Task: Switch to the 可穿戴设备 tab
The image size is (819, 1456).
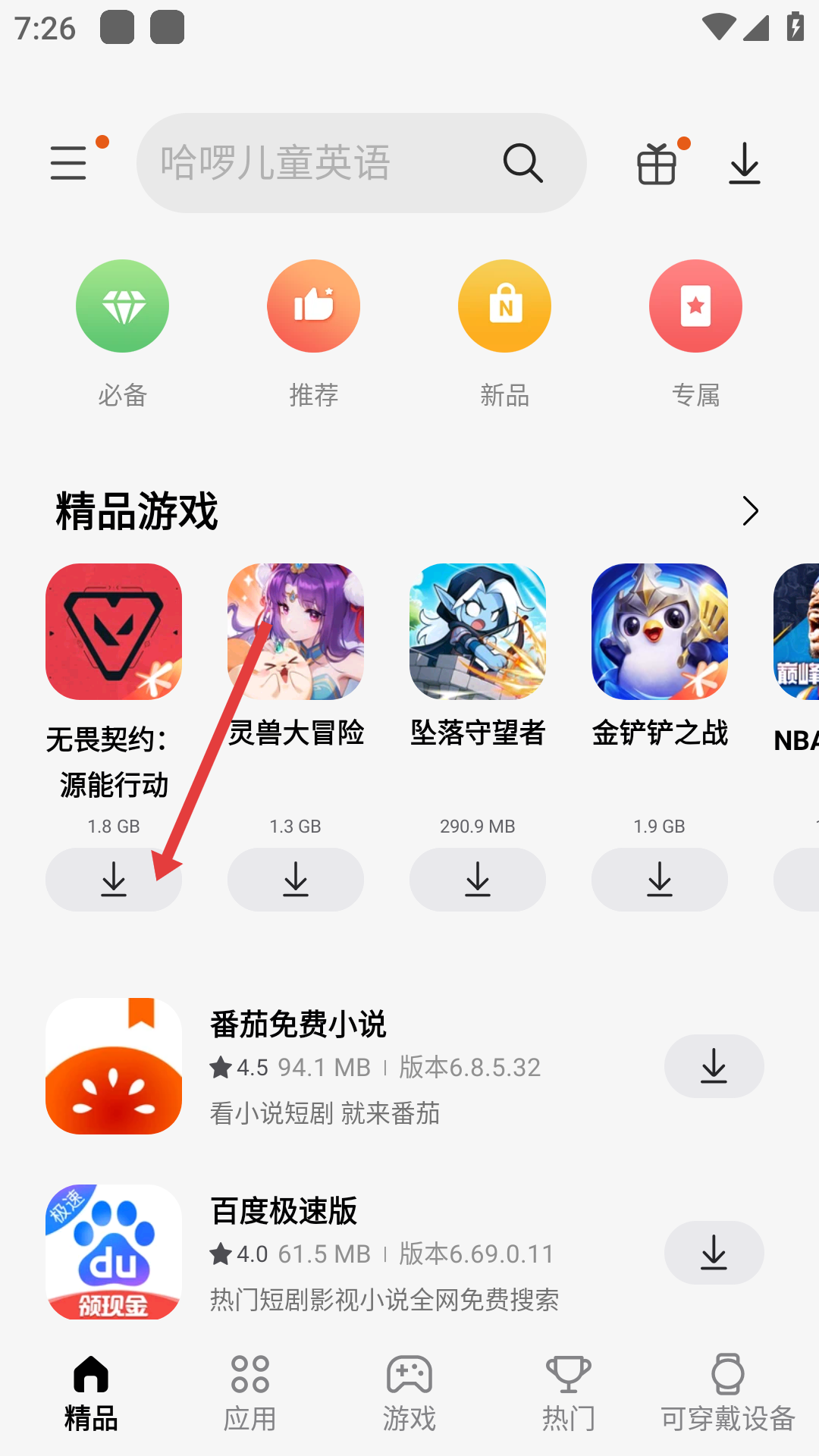Action: click(727, 1393)
